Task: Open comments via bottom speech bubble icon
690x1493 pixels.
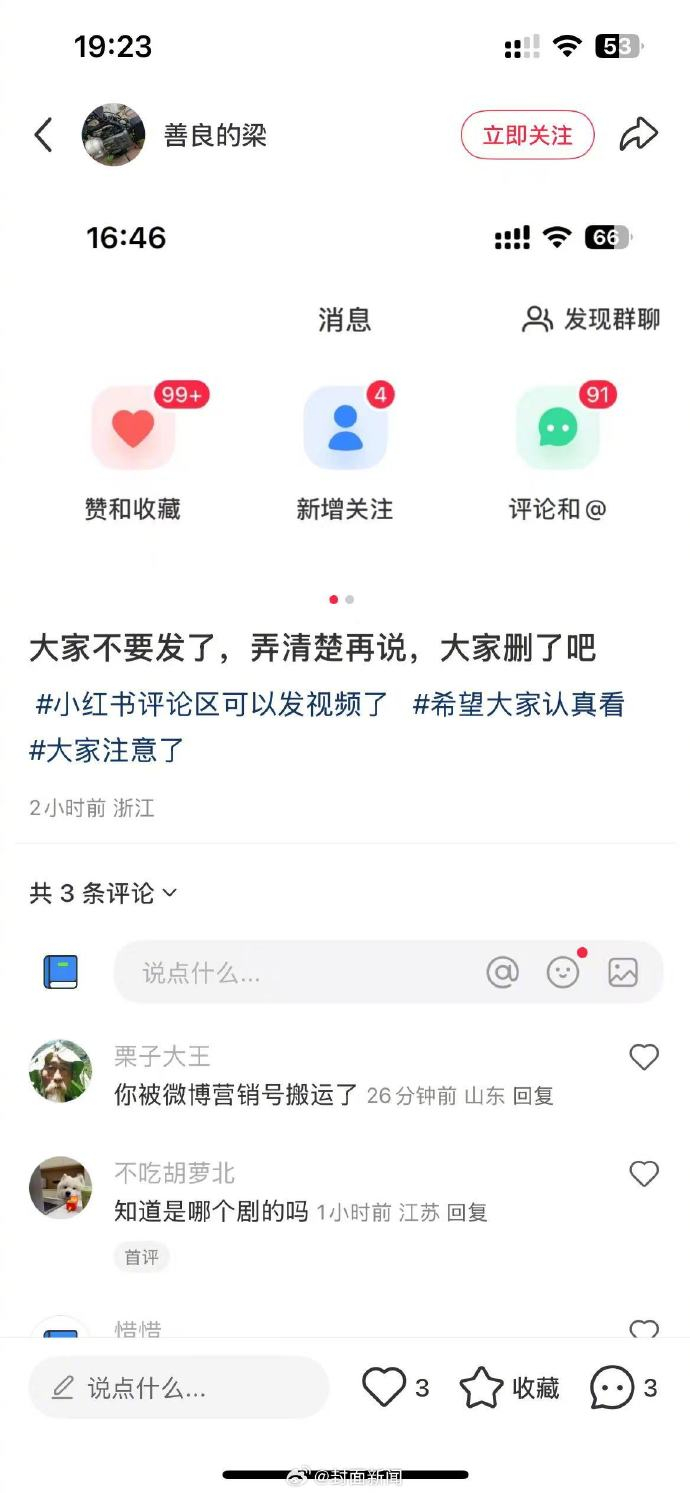Action: point(611,1388)
